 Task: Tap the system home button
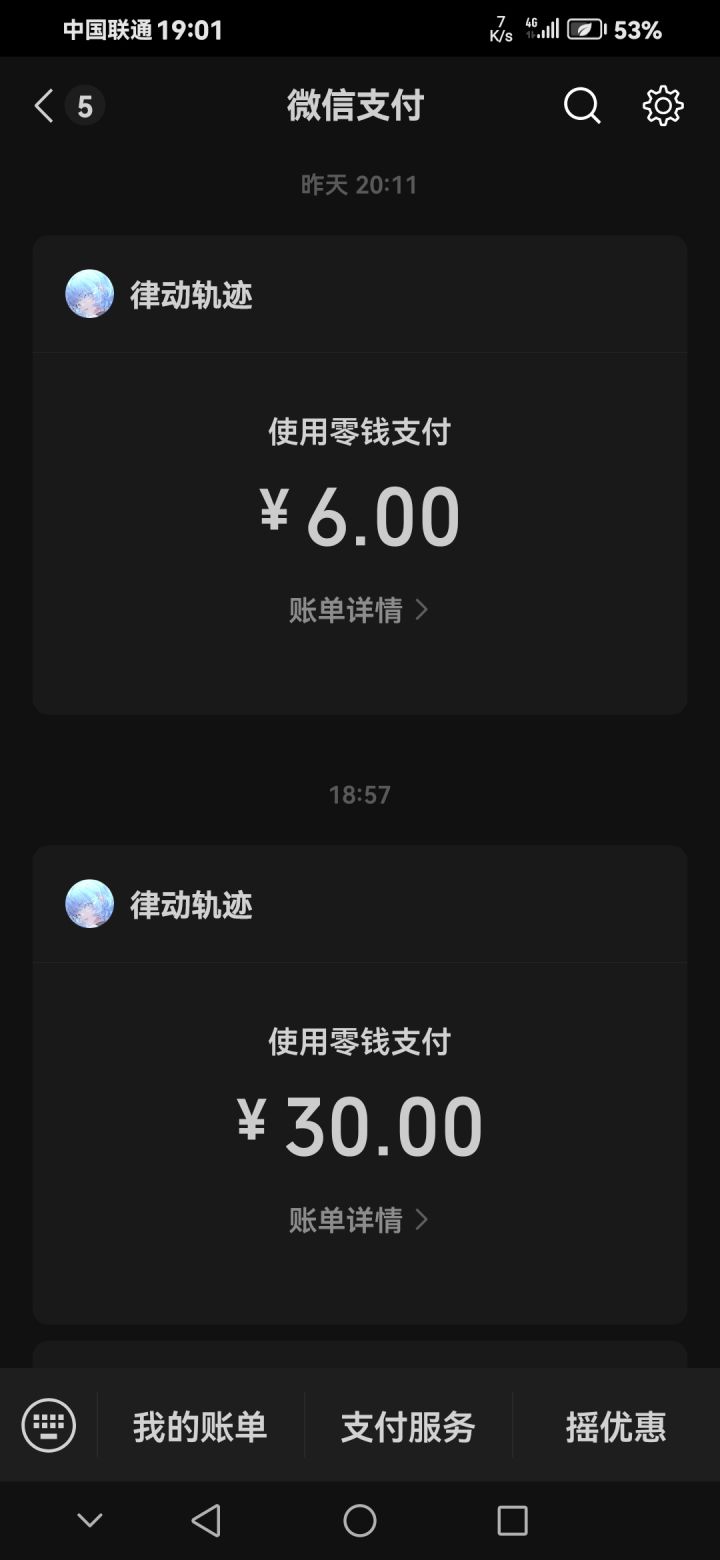[360, 1521]
